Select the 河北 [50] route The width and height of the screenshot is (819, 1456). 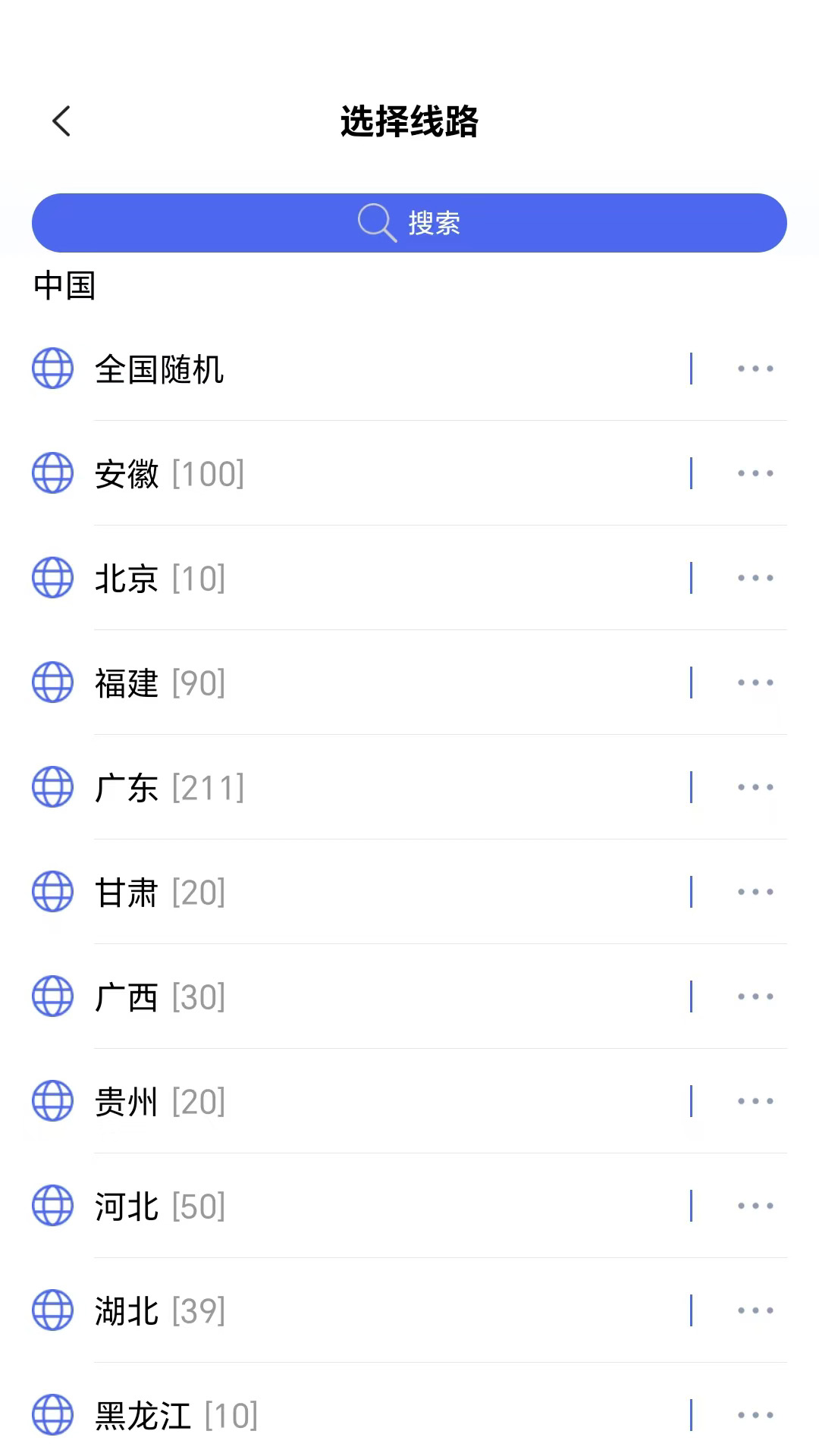point(160,1207)
